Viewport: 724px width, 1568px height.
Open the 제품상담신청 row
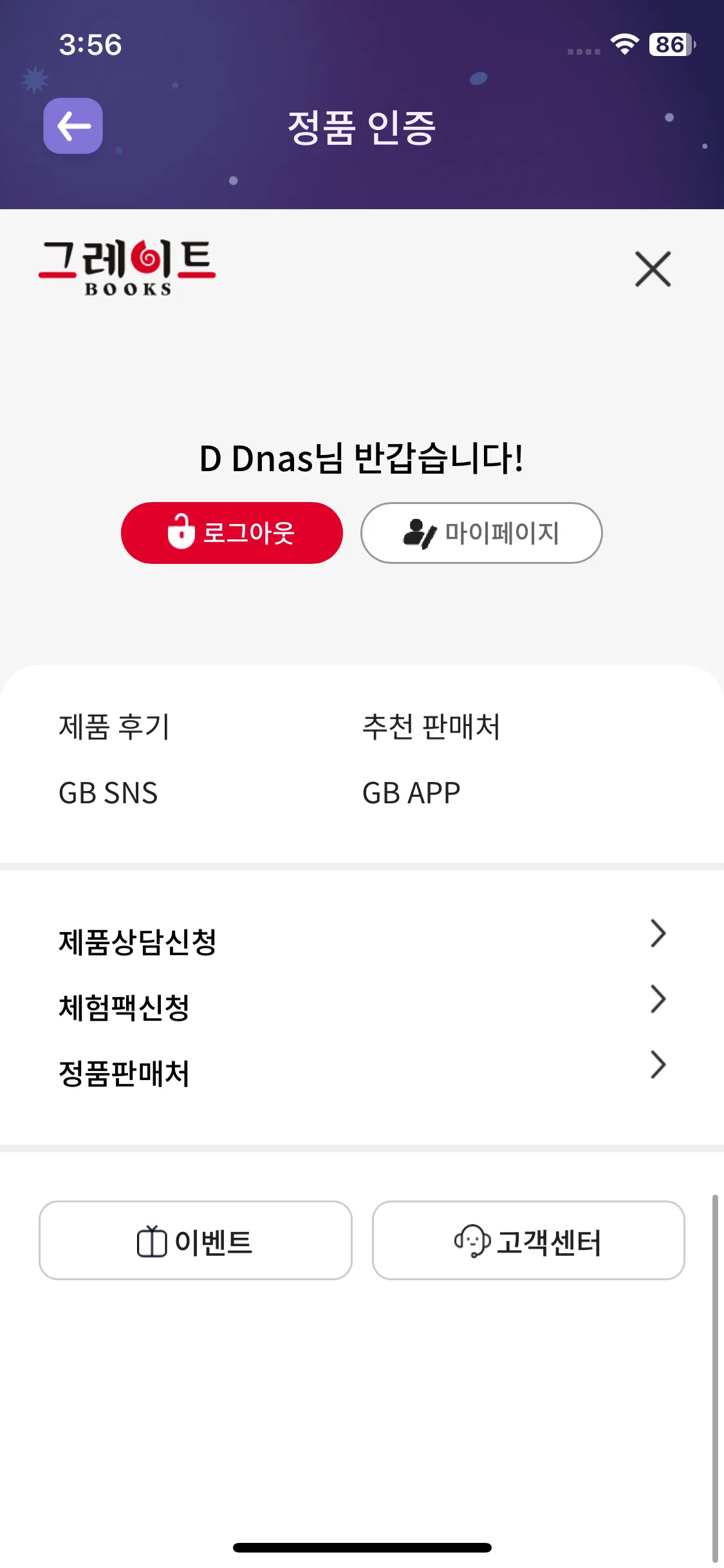[360, 941]
